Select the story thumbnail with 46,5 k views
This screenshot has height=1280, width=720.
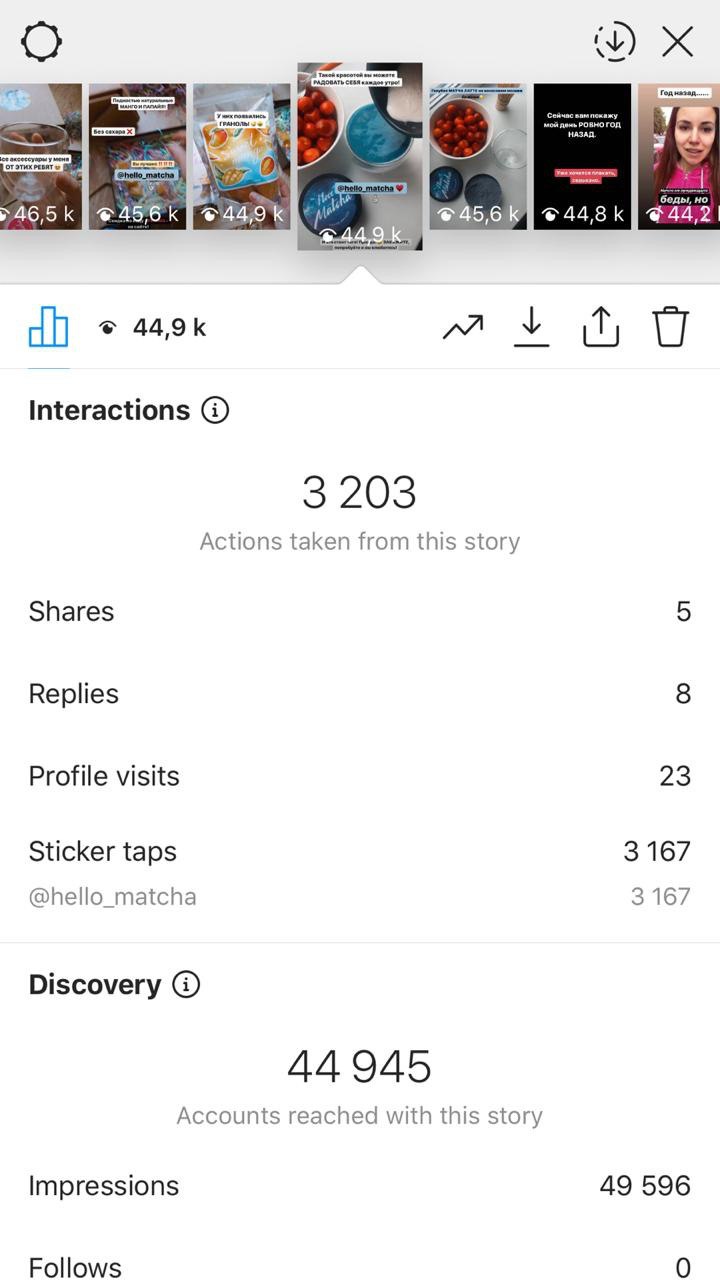coord(40,157)
